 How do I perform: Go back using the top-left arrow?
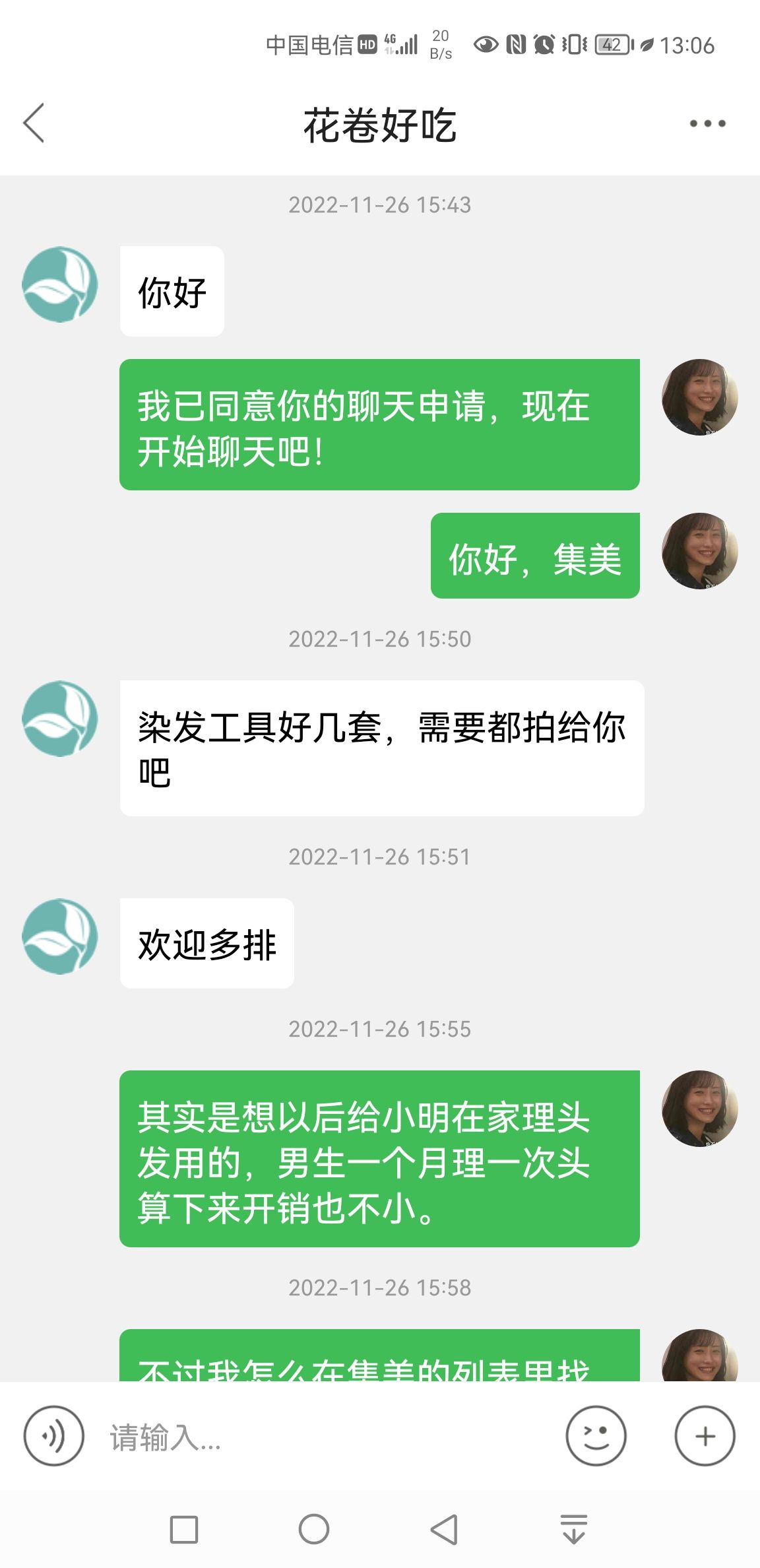pos(34,123)
